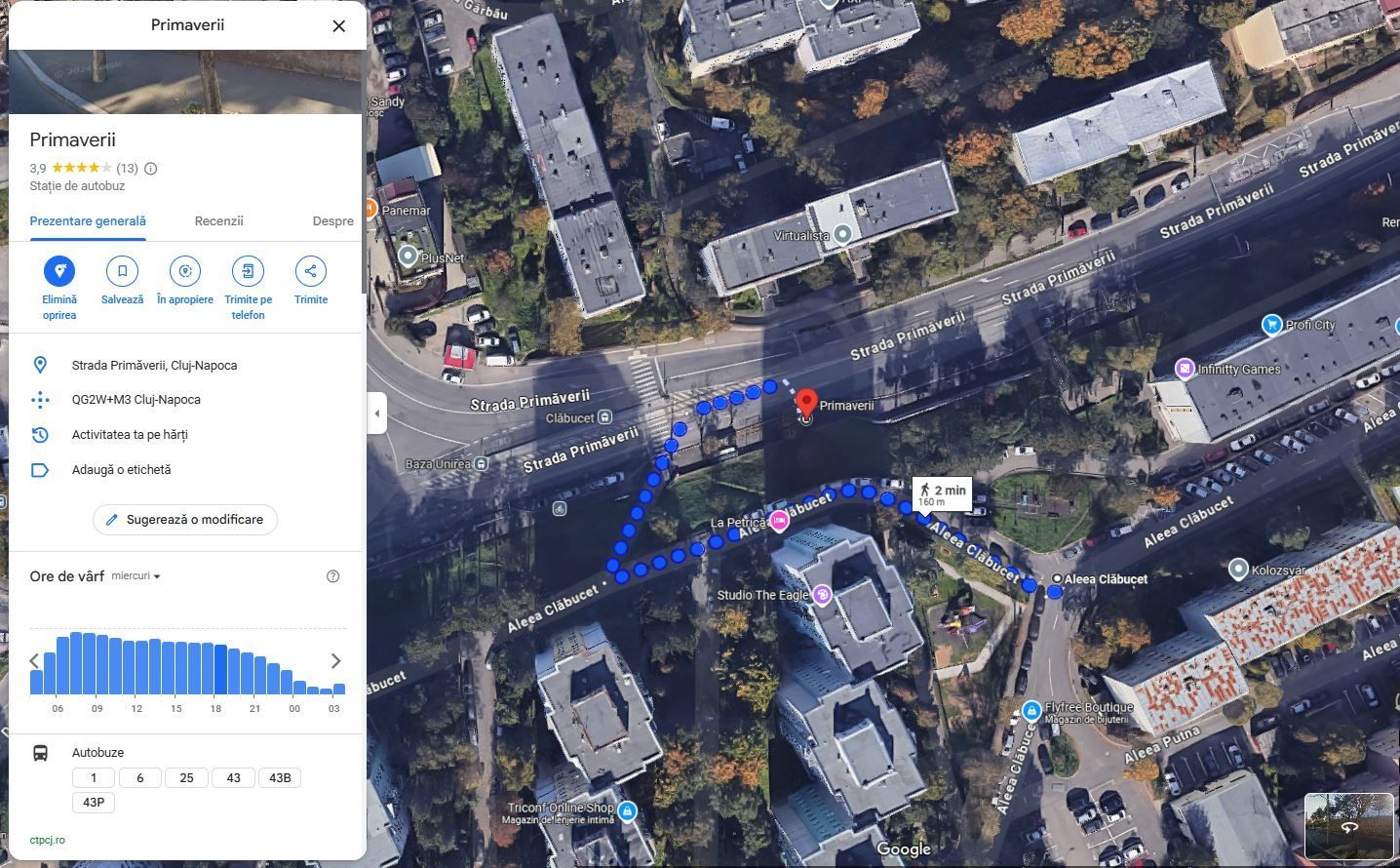
Task: Open the Street View thumbnail
Action: [x=1348, y=825]
